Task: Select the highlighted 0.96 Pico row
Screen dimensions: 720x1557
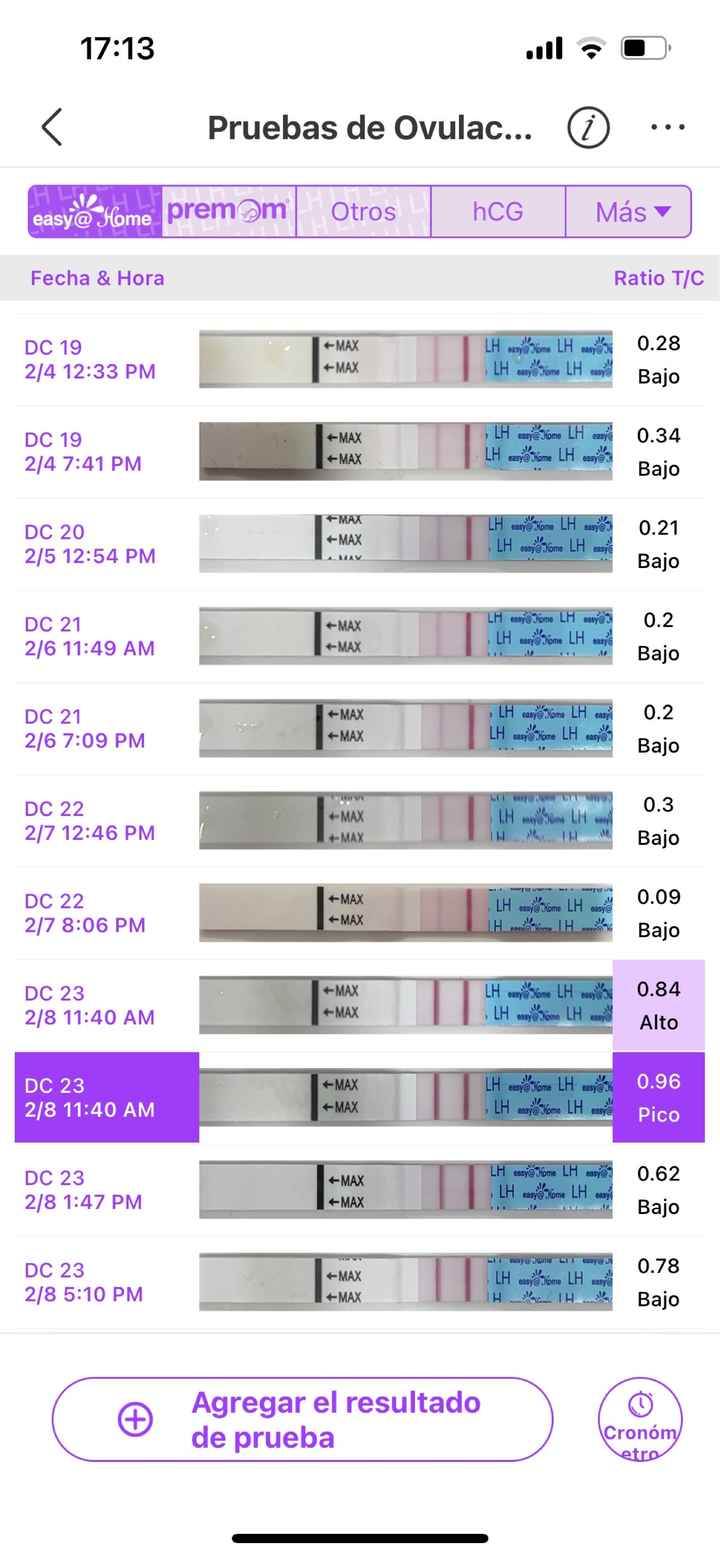Action: pyautogui.click(x=360, y=1097)
